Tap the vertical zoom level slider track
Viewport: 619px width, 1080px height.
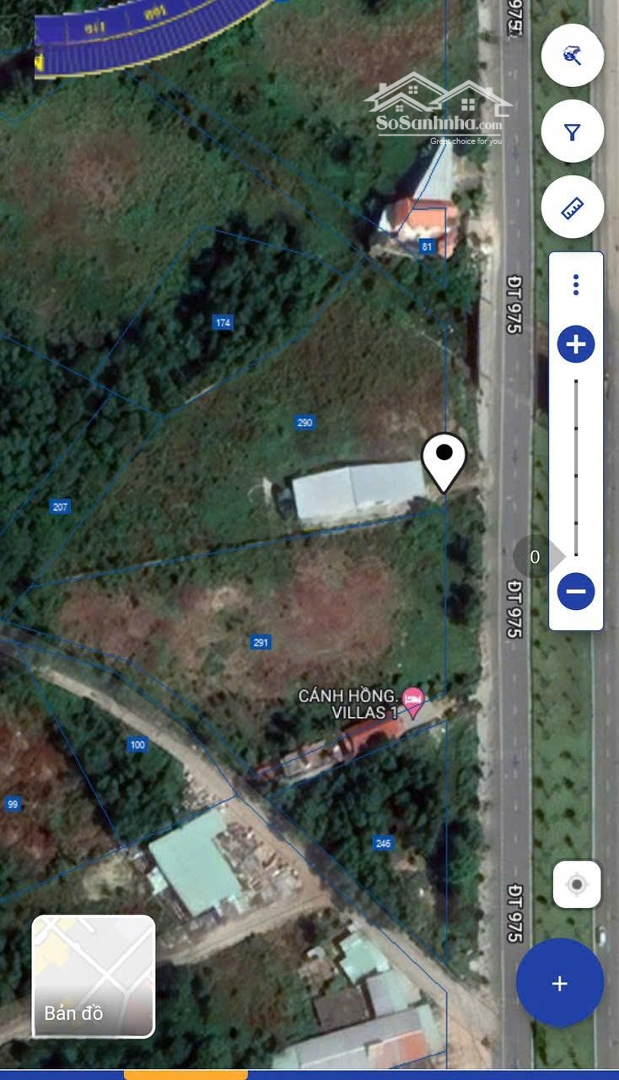pos(576,467)
